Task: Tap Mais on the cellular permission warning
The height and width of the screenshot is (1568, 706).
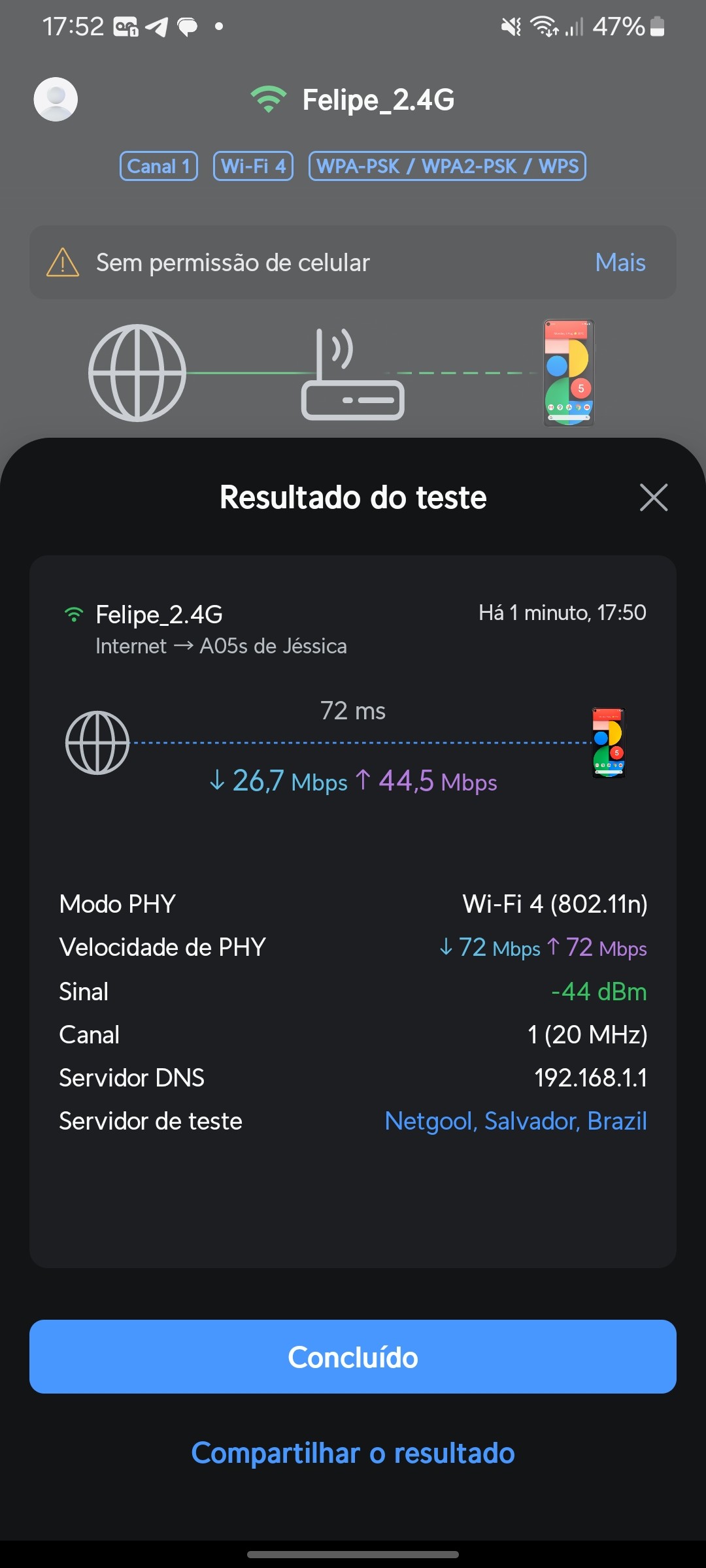Action: coord(620,263)
